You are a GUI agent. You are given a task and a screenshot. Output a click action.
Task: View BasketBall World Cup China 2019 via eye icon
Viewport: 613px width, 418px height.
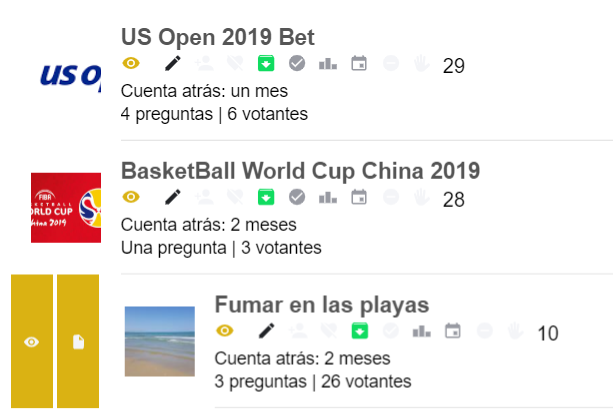(131, 197)
